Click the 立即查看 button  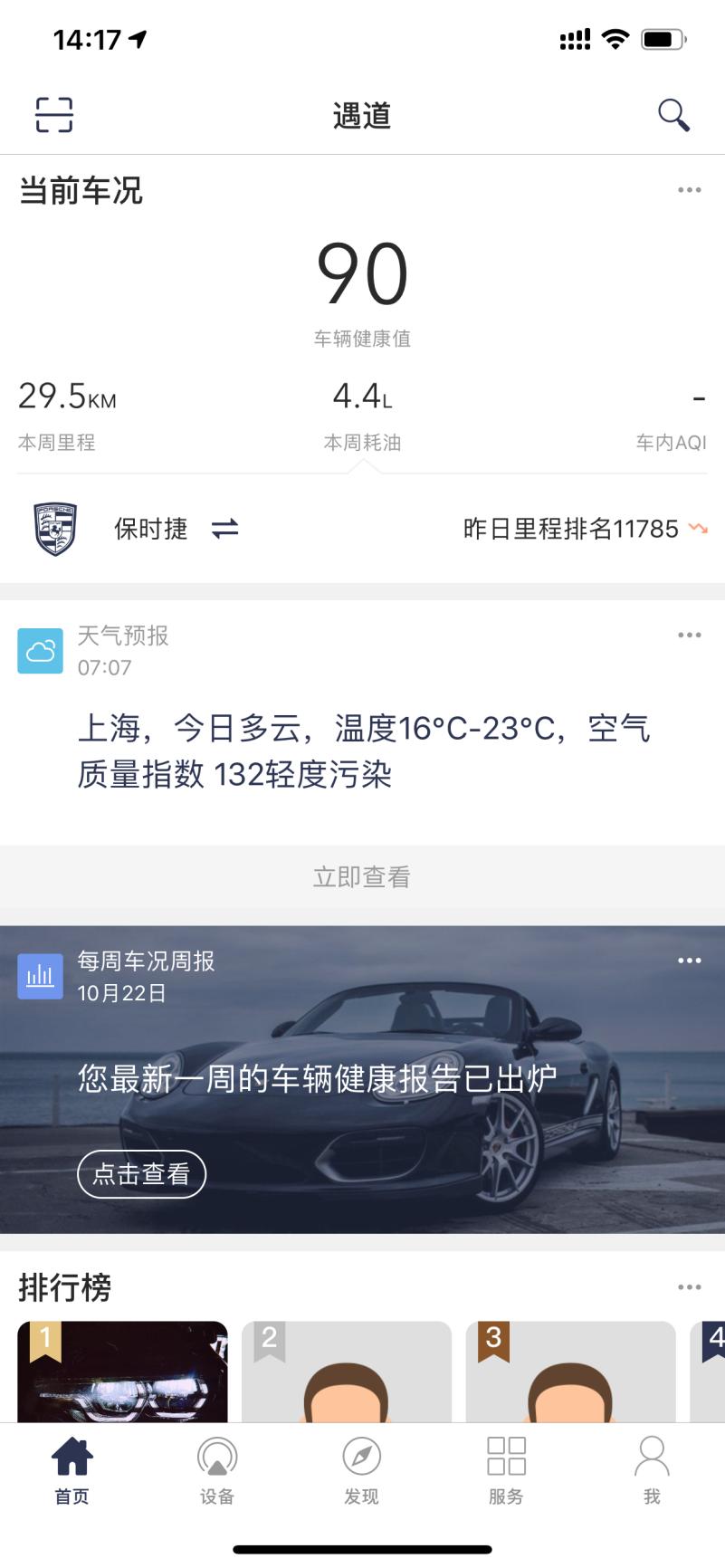[x=362, y=875]
